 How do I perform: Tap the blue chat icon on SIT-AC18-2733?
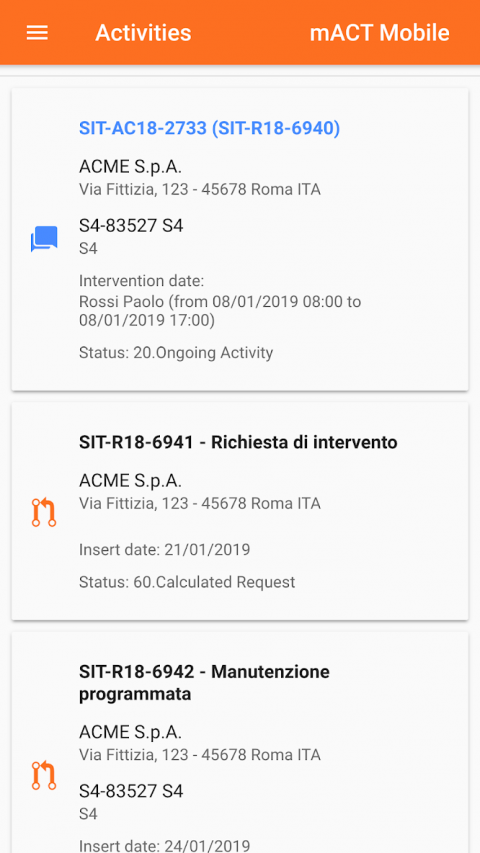44,239
